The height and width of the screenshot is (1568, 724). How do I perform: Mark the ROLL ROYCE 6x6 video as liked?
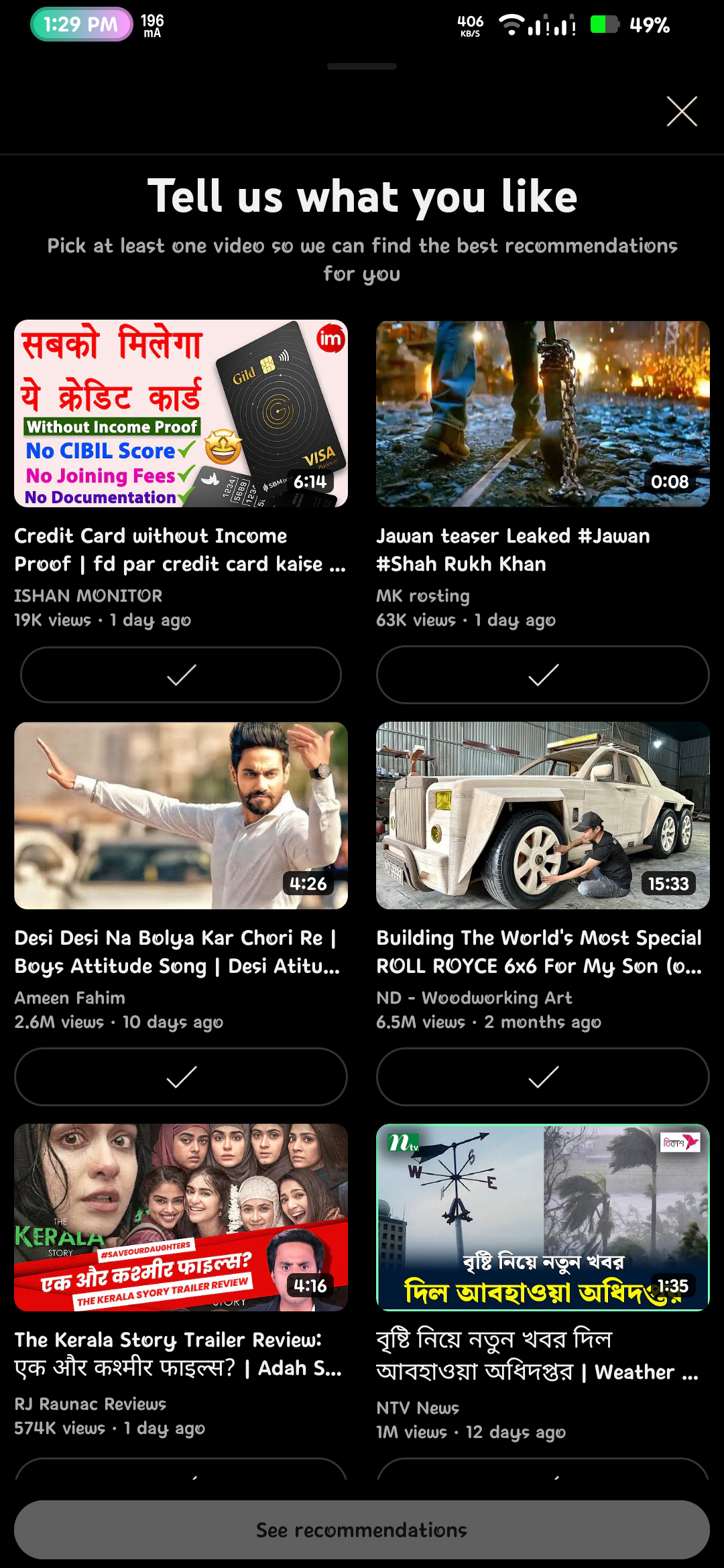coord(542,1077)
